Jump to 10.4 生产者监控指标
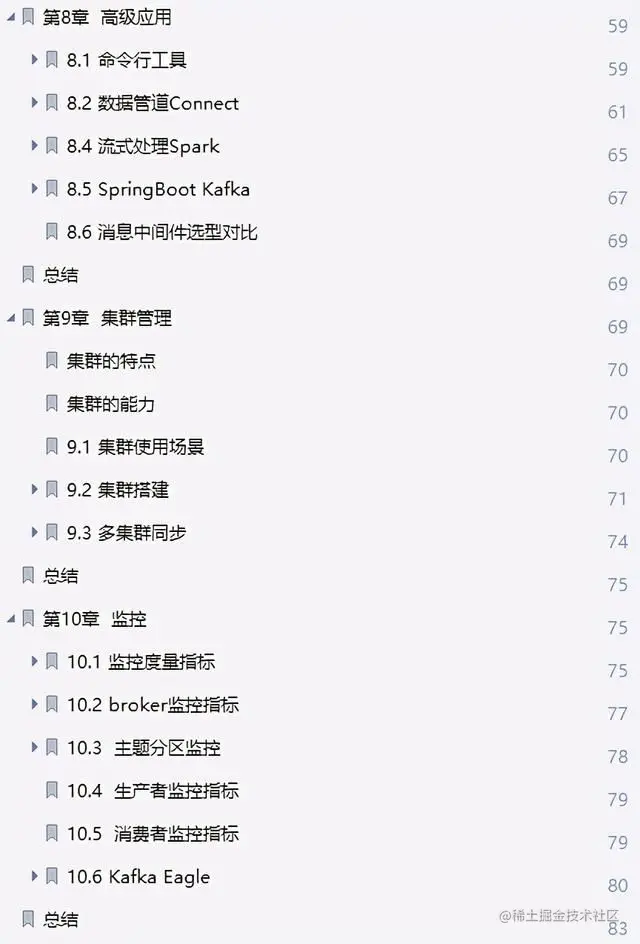This screenshot has height=944, width=640. coord(153,791)
